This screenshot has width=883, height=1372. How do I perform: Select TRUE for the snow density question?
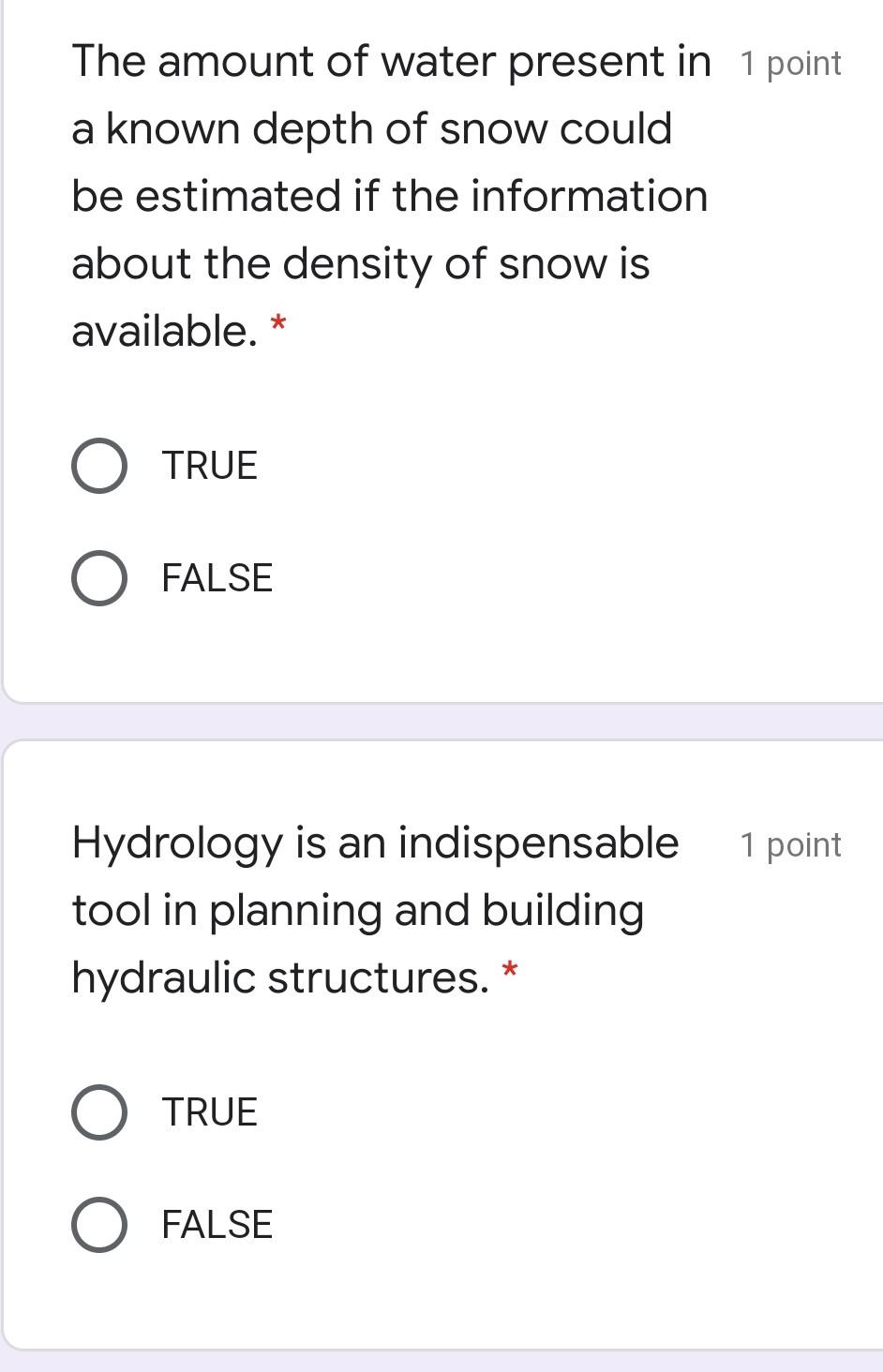(99, 466)
